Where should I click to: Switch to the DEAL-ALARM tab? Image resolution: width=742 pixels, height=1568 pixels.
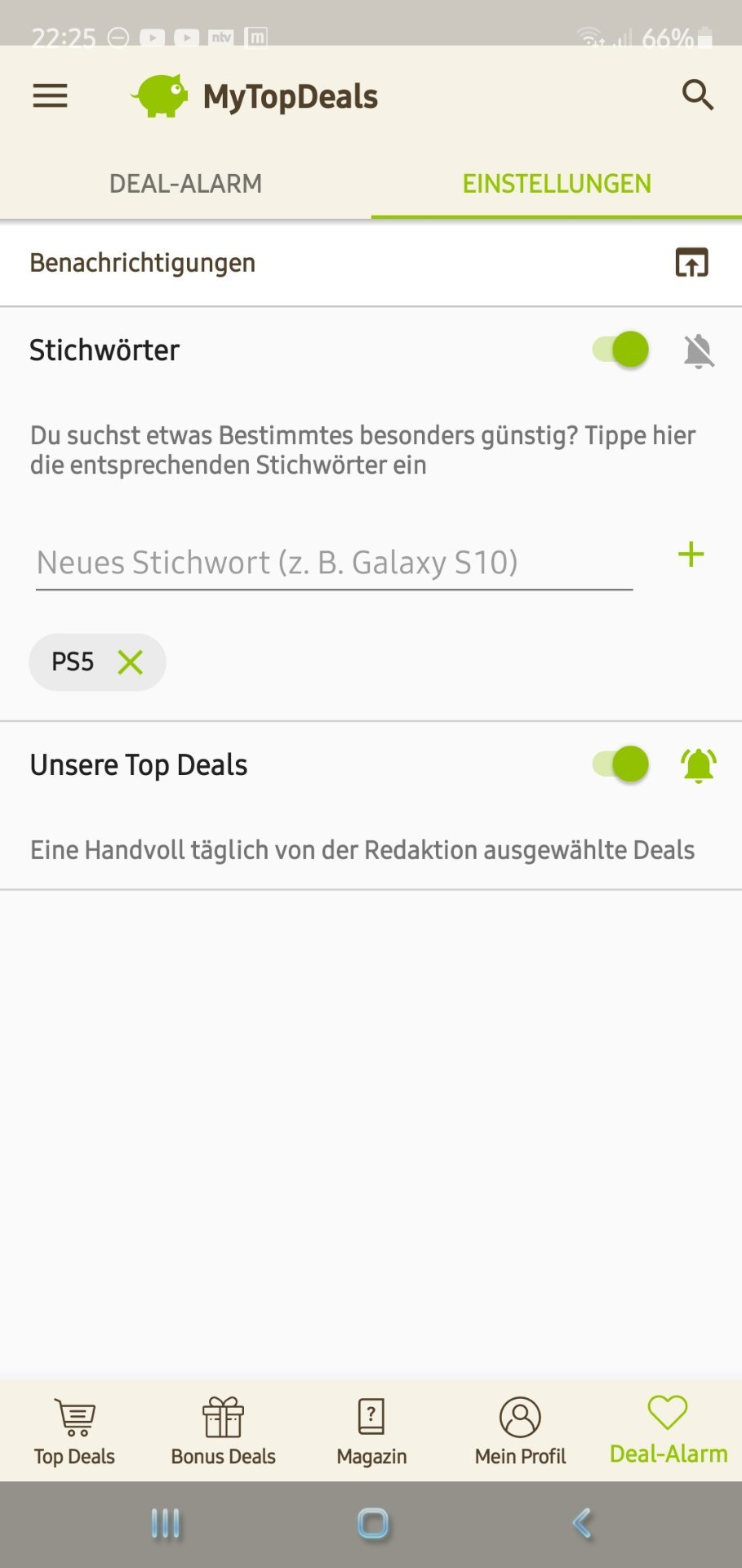click(x=185, y=184)
